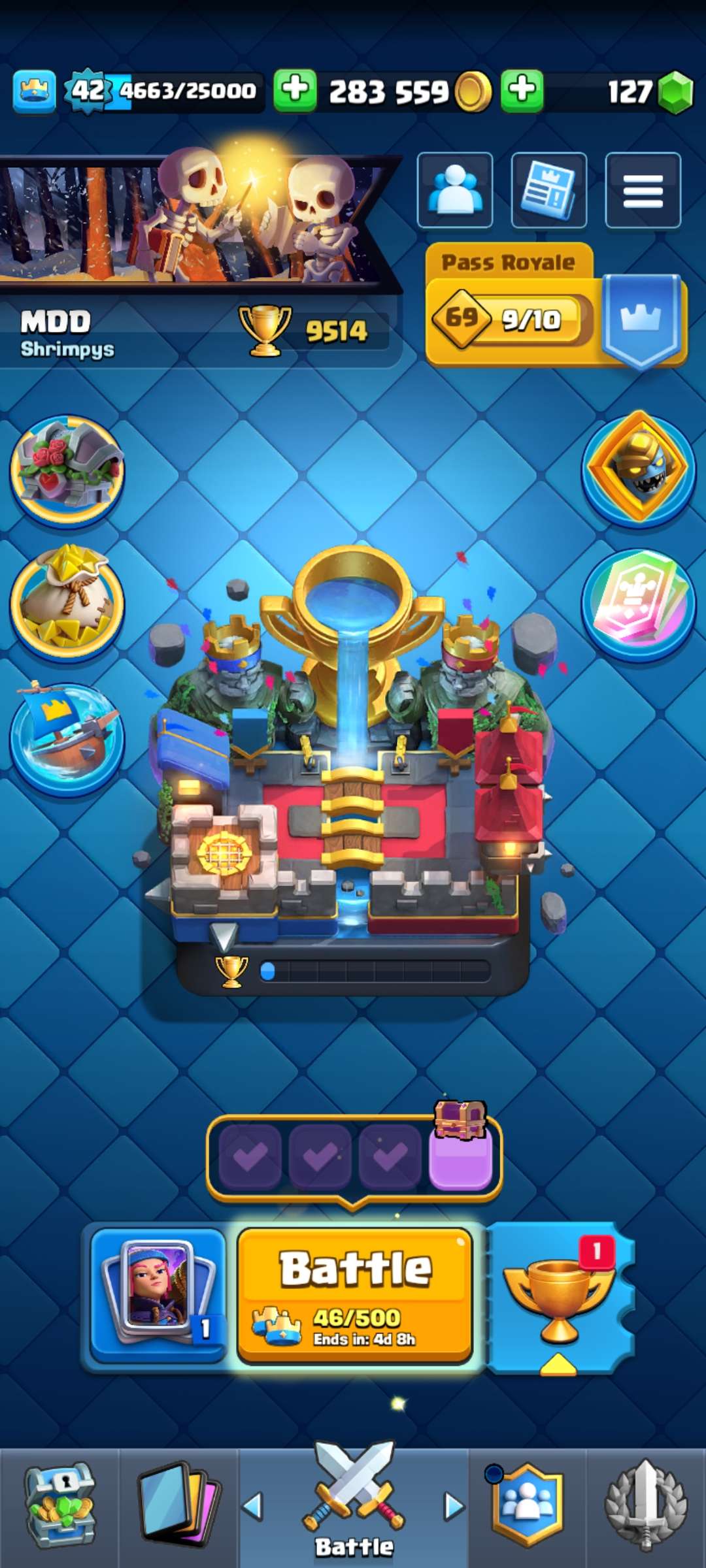This screenshot has height=1568, width=706.
Task: Open the arena trophy road
Action: (353, 771)
